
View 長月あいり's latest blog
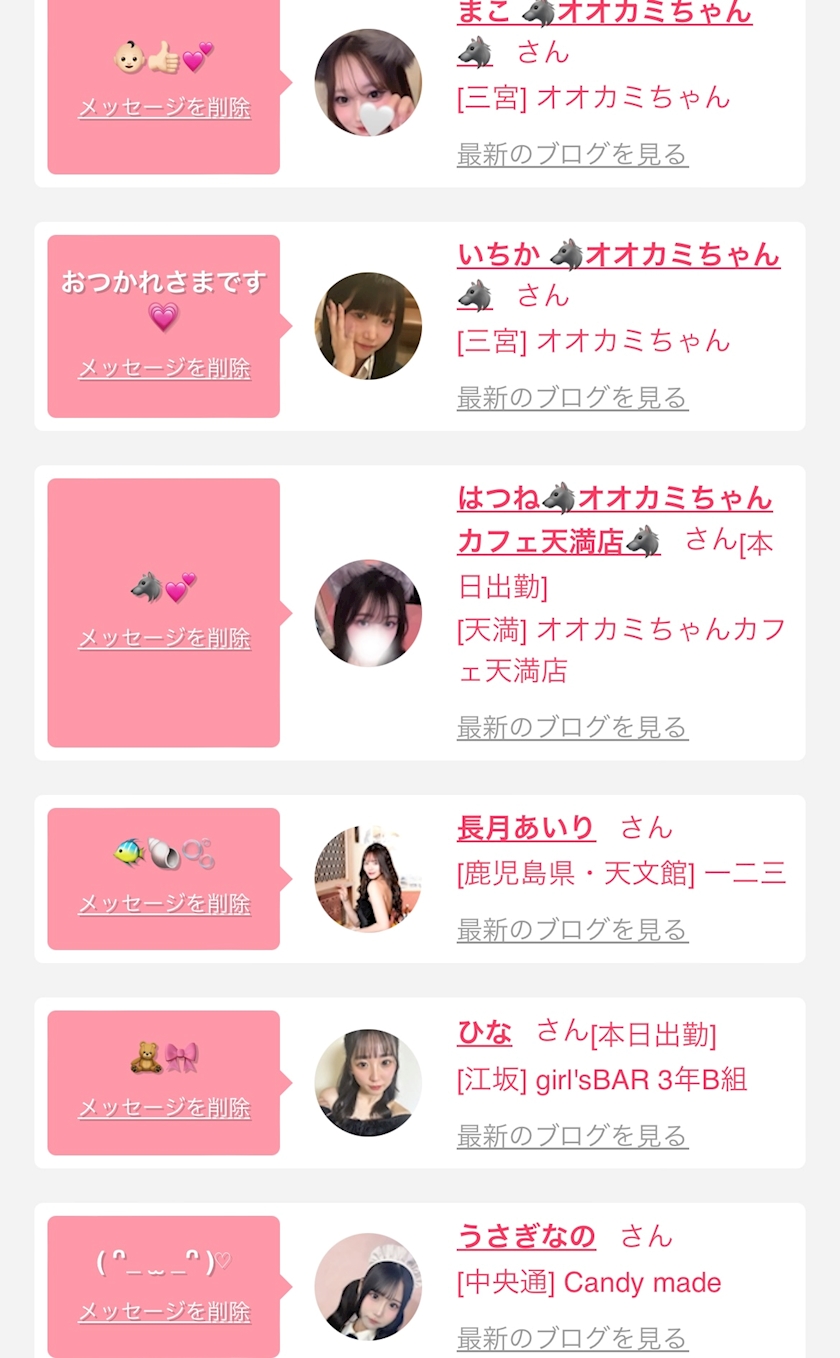572,930
